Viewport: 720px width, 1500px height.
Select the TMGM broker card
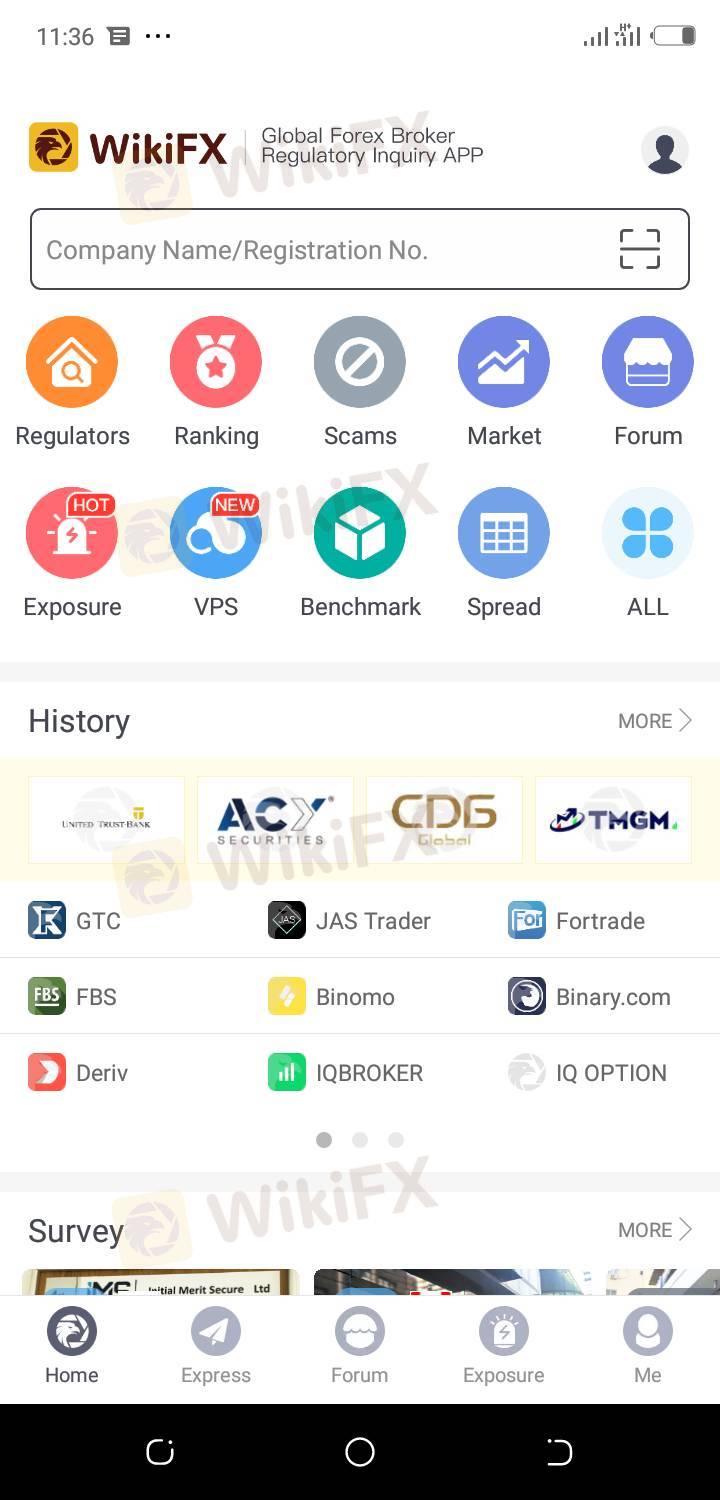pos(613,820)
